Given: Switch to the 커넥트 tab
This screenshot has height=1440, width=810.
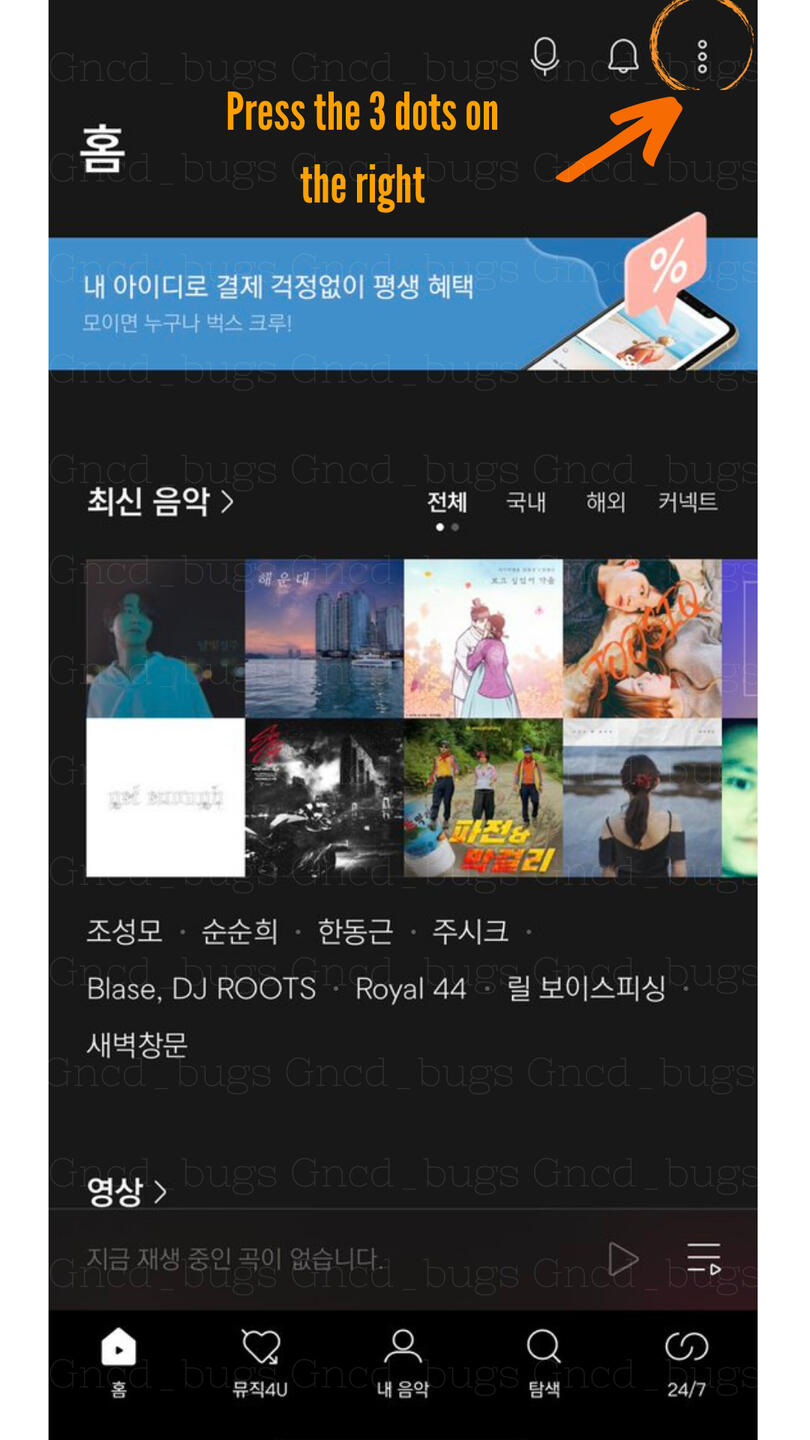Looking at the screenshot, I should pos(688,502).
